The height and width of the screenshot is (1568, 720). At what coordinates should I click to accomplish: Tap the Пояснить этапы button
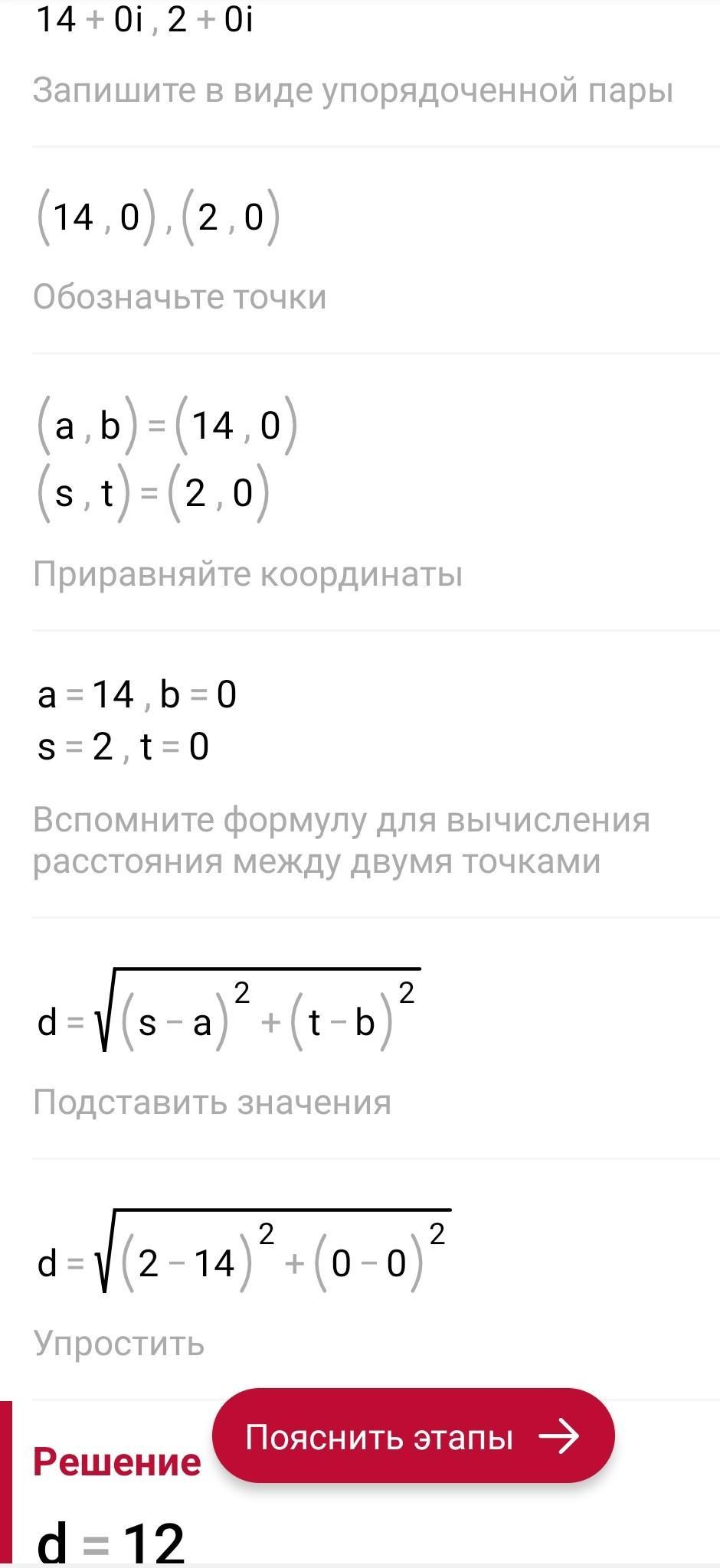coord(413,1436)
